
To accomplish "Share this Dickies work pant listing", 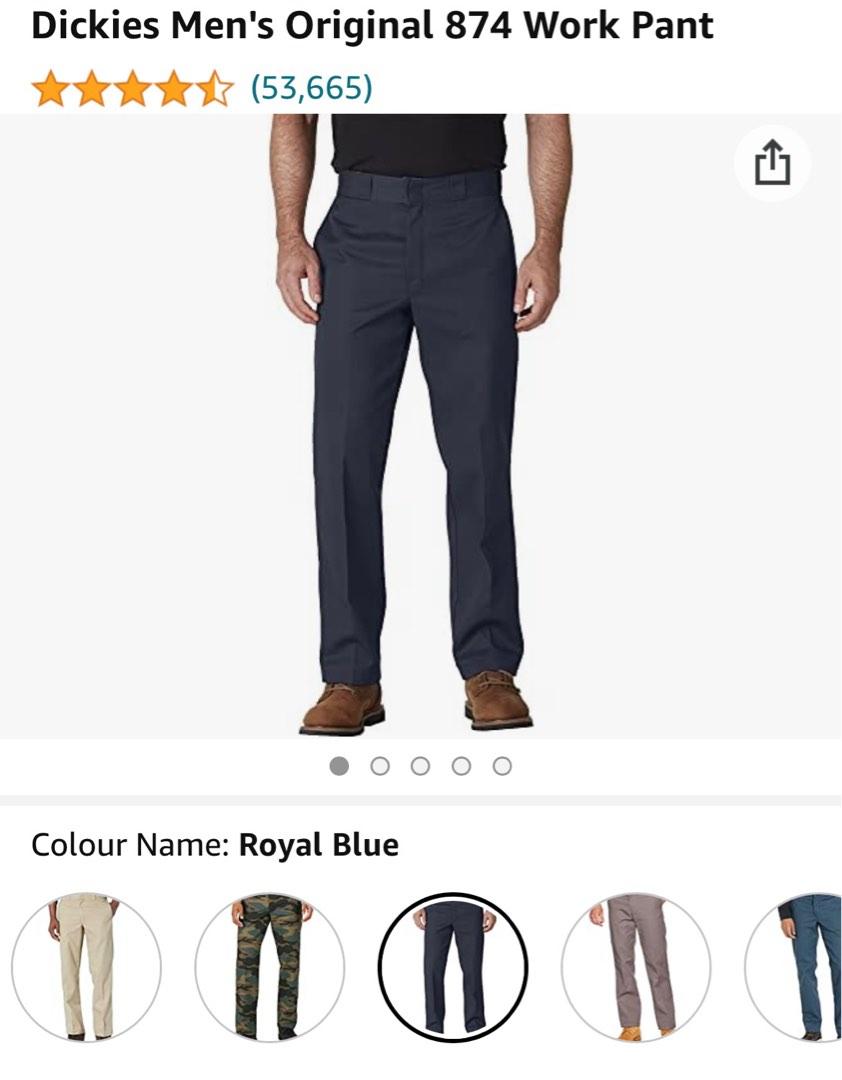I will [x=771, y=163].
